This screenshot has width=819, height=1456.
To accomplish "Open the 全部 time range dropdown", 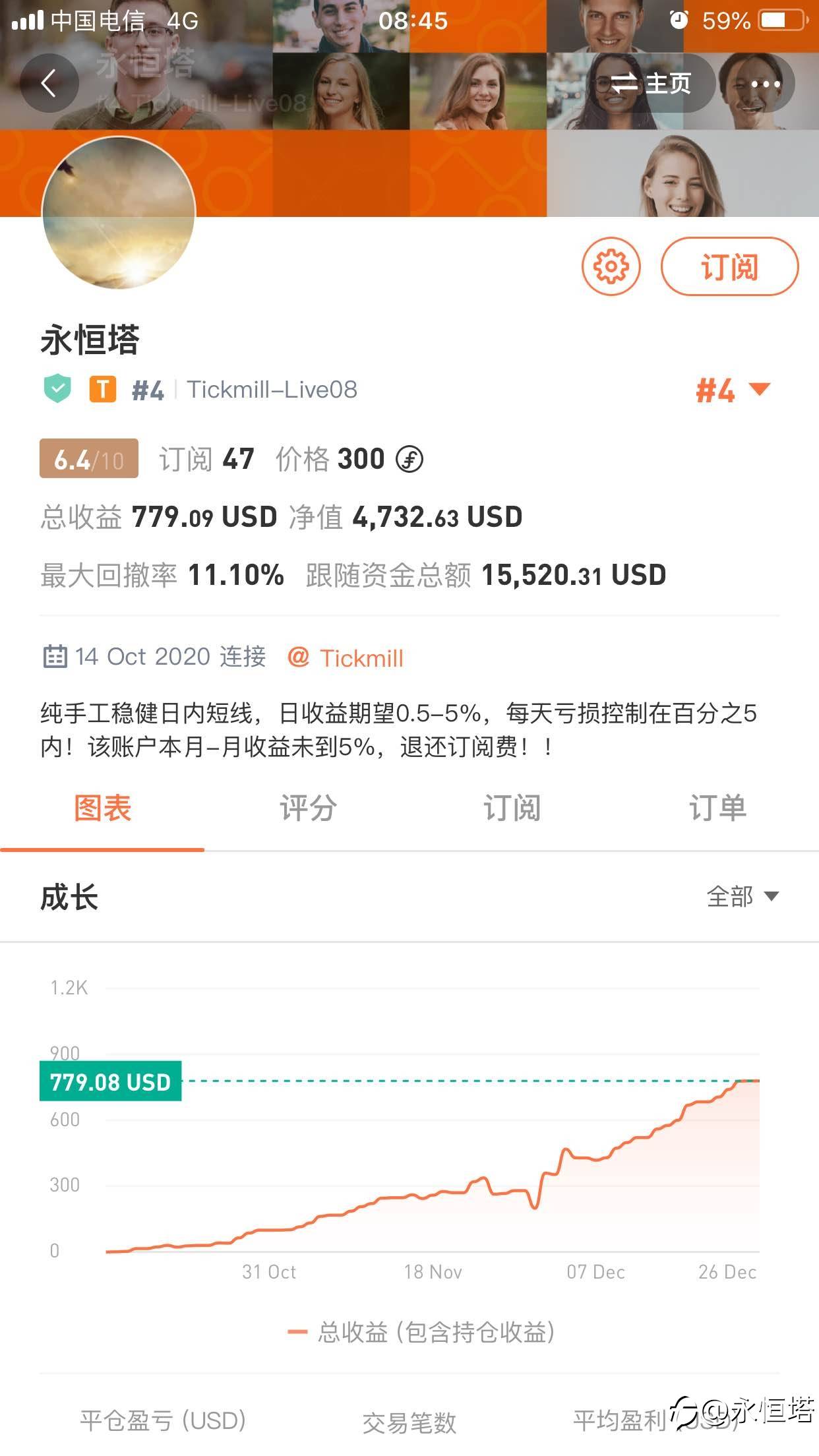I will point(743,897).
